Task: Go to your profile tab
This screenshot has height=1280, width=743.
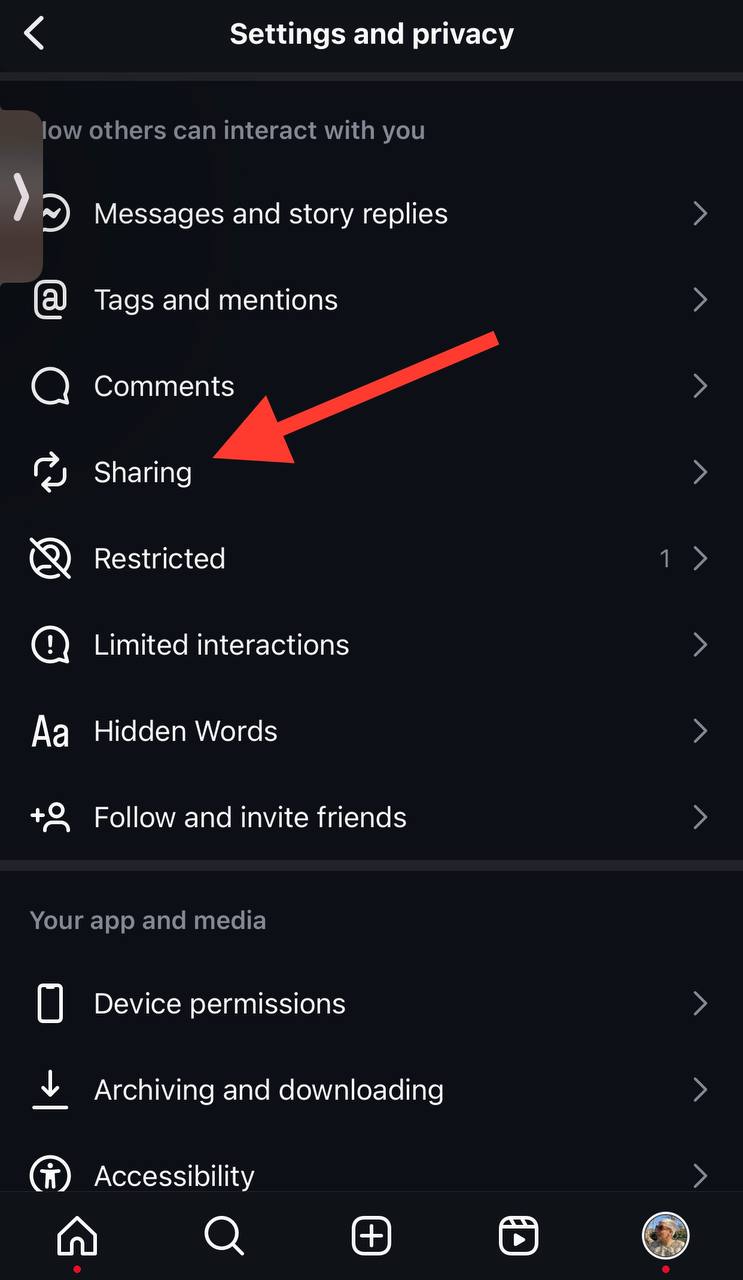Action: [665, 1236]
